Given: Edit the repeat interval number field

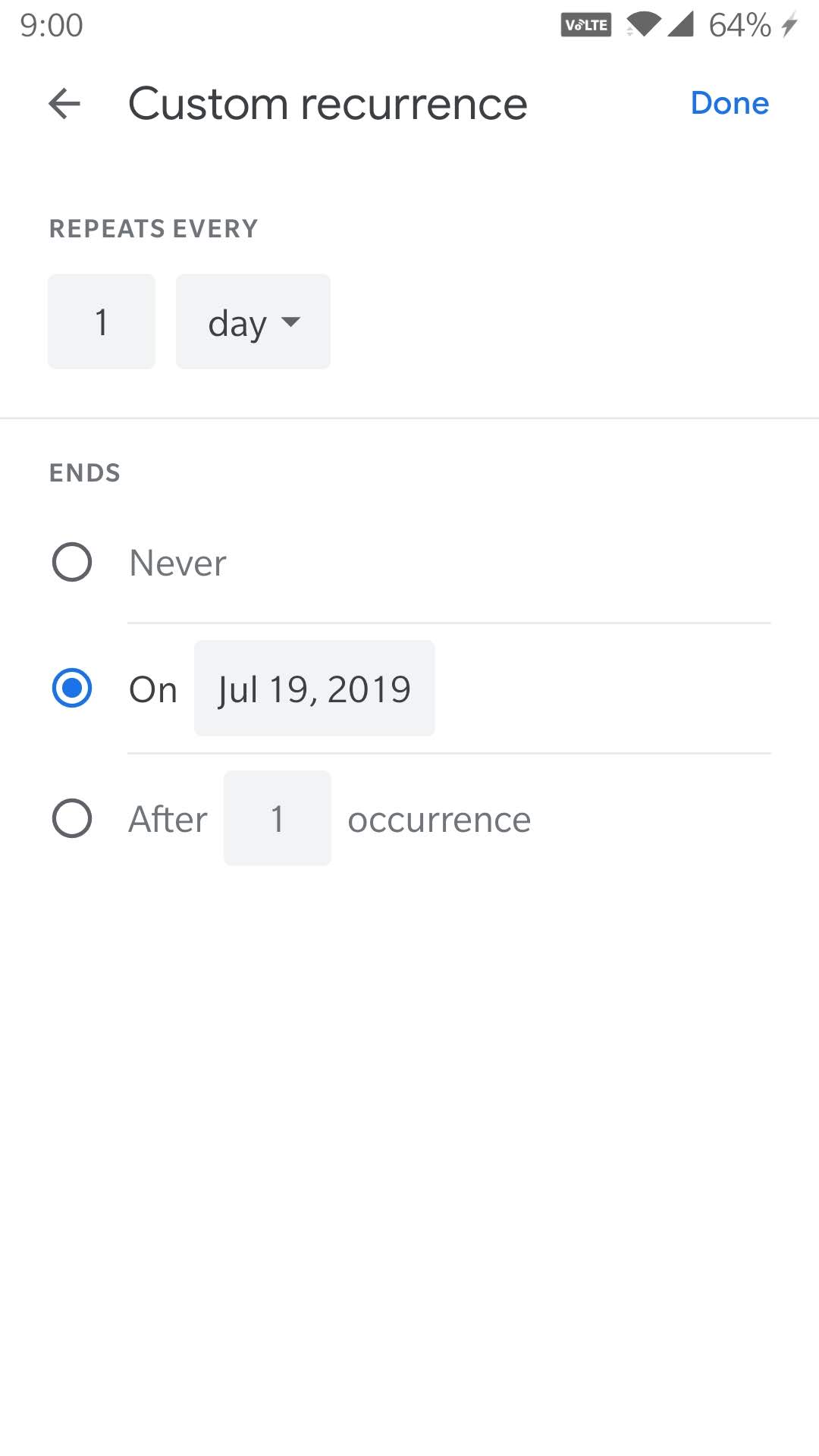Looking at the screenshot, I should coord(102,322).
